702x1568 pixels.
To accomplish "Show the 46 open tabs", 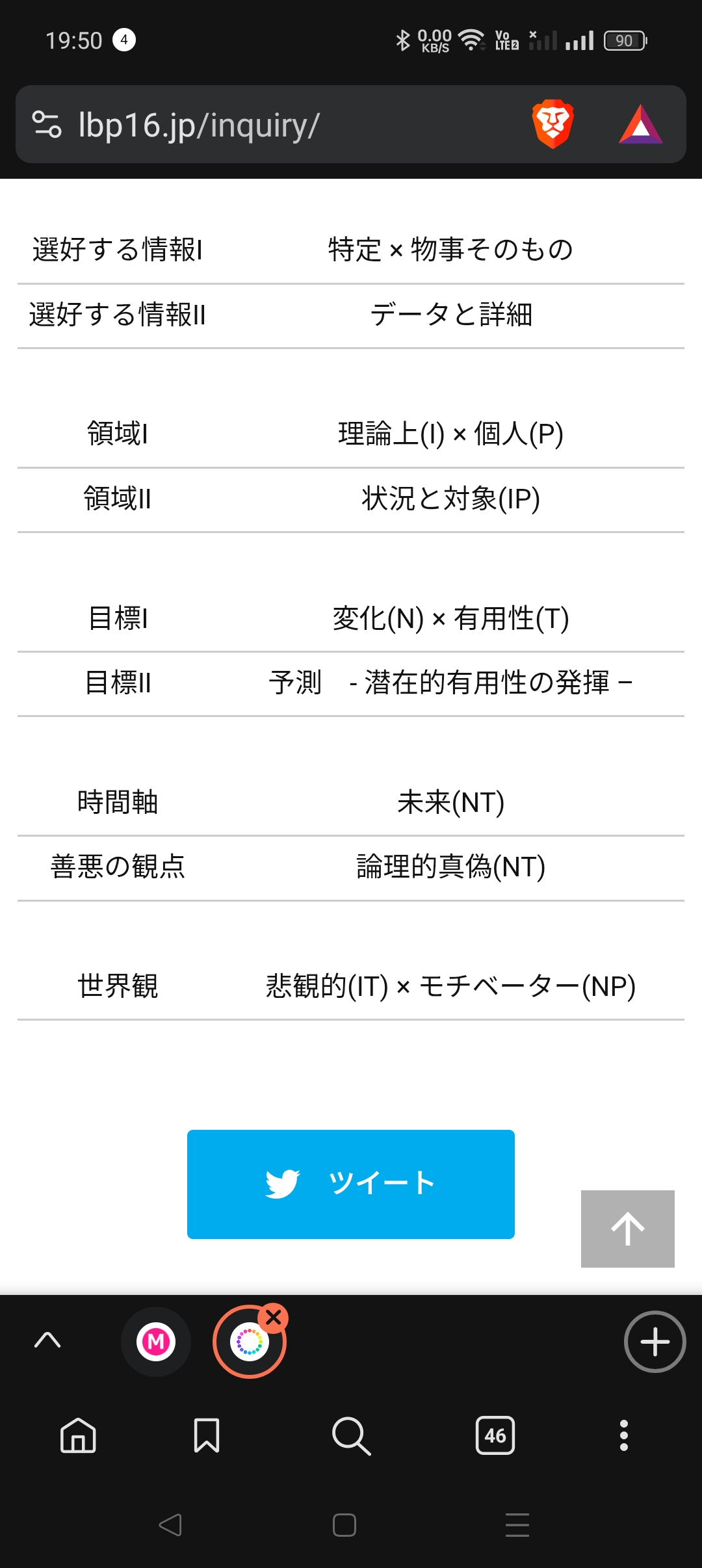I will coord(495,1435).
